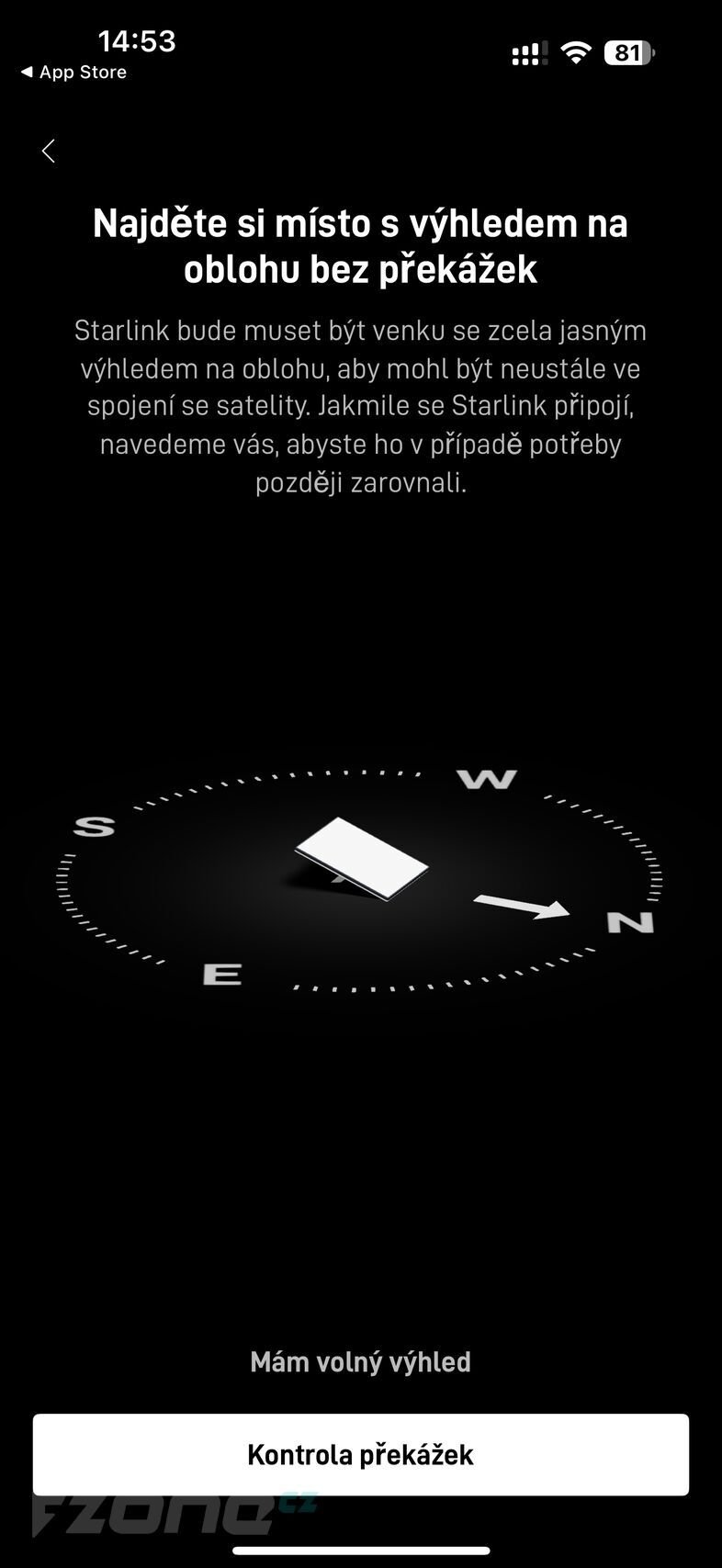Select Mám volný výhled

click(x=360, y=1361)
